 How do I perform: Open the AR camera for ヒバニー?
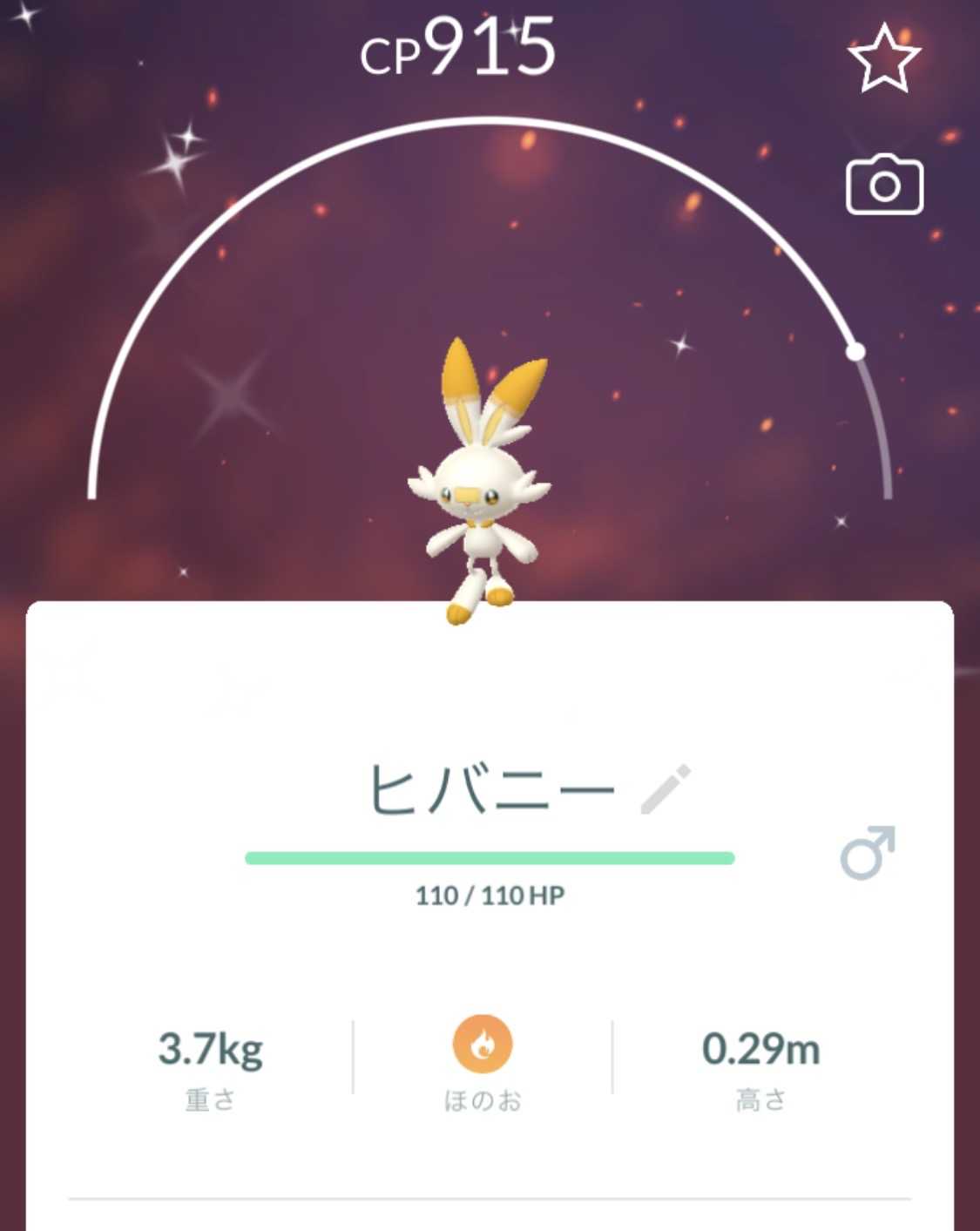point(884,185)
